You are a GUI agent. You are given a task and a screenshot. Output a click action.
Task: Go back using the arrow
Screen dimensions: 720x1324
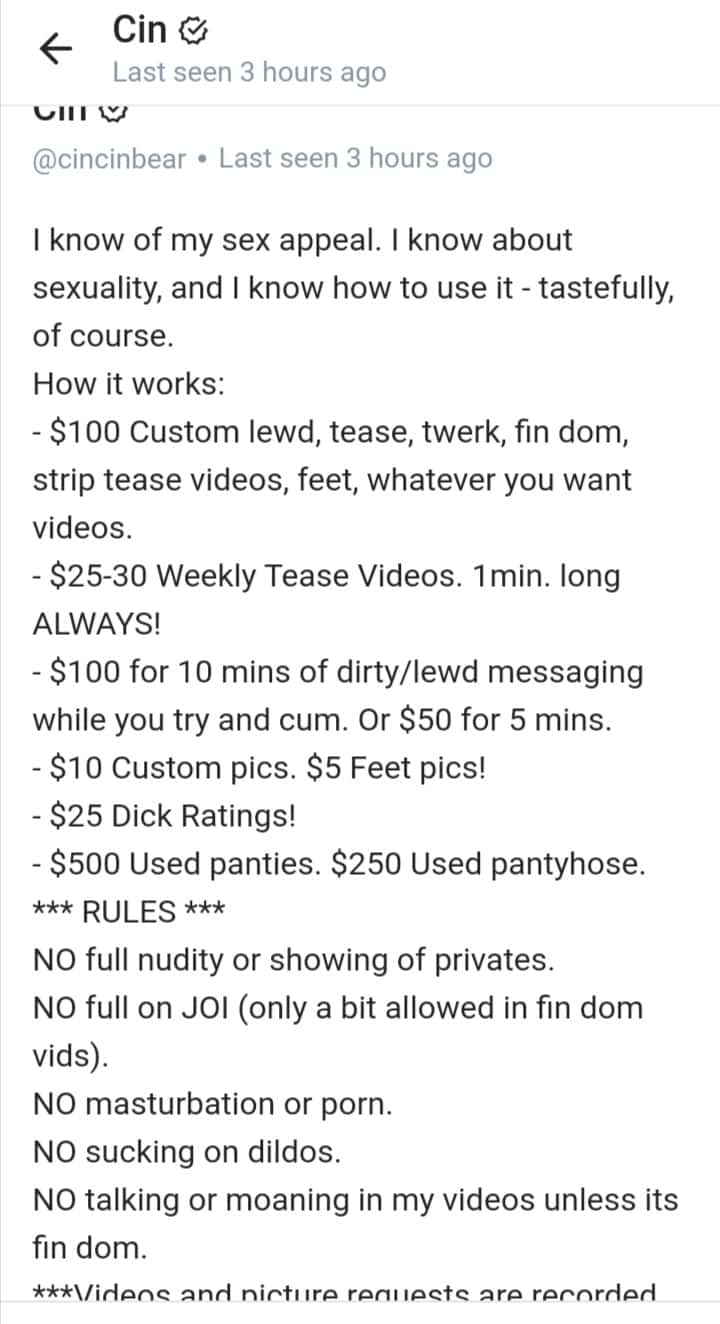pyautogui.click(x=56, y=49)
